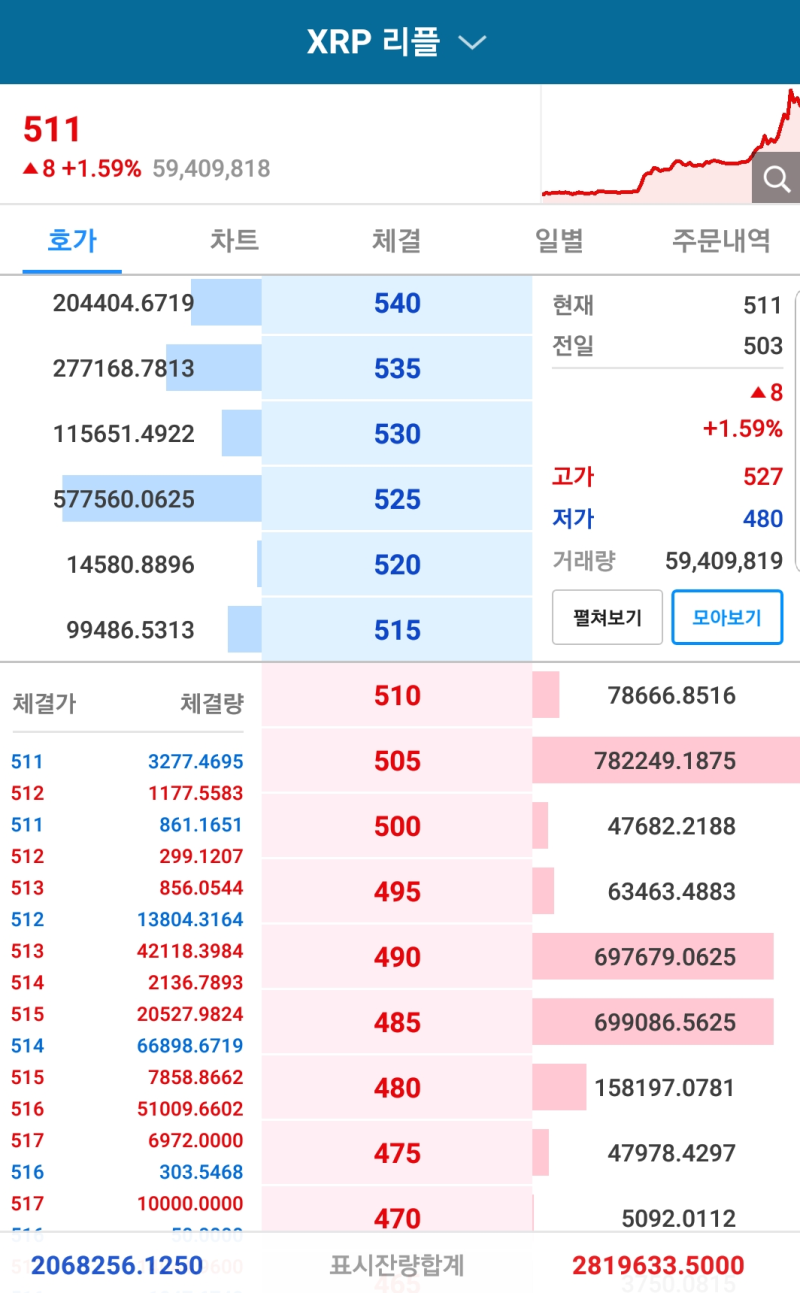Expand the order book with 펼쳐보기
The height and width of the screenshot is (1293, 800).
pos(606,617)
